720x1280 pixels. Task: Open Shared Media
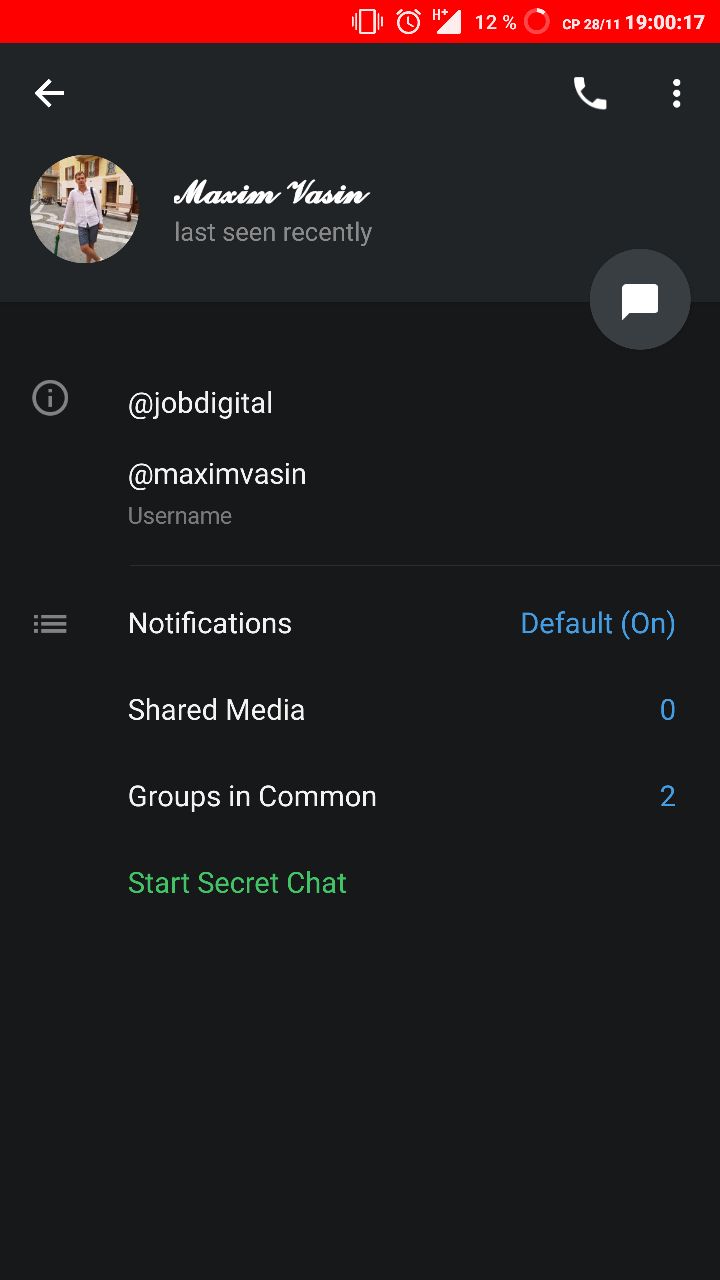point(360,710)
